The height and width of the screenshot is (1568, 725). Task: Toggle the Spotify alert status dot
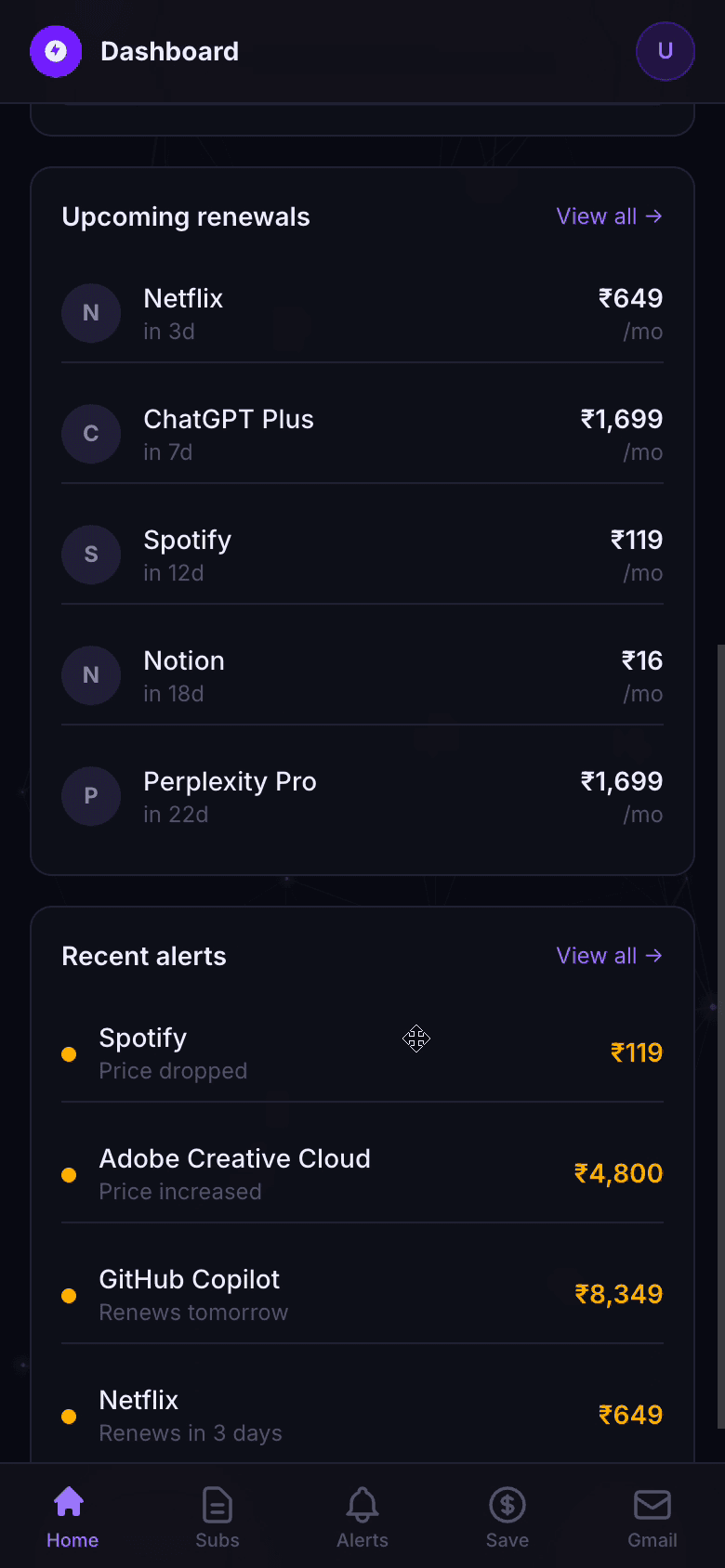[x=69, y=1053]
